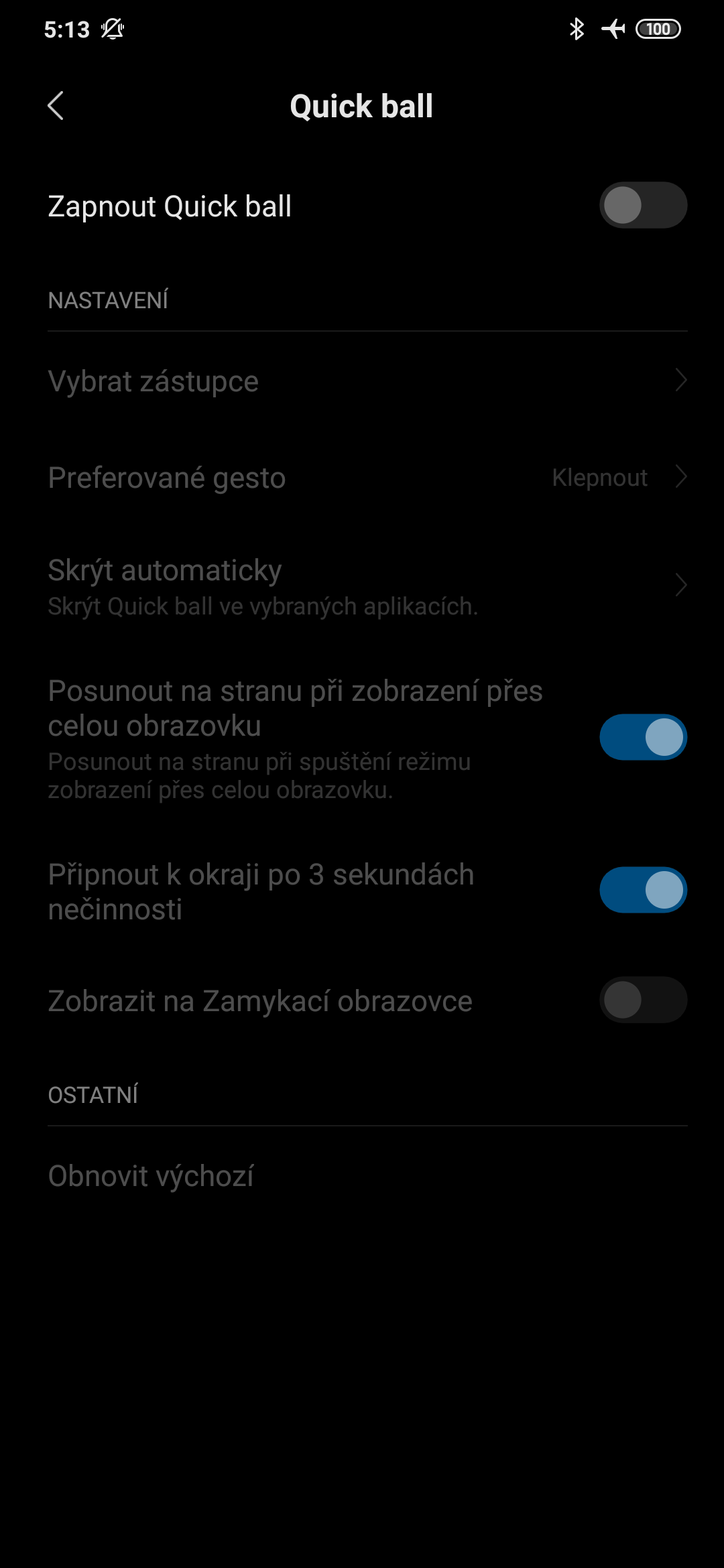The height and width of the screenshot is (1568, 724).
Task: Turn off Připnout k okraji po 3 sekundách
Action: (x=642, y=891)
